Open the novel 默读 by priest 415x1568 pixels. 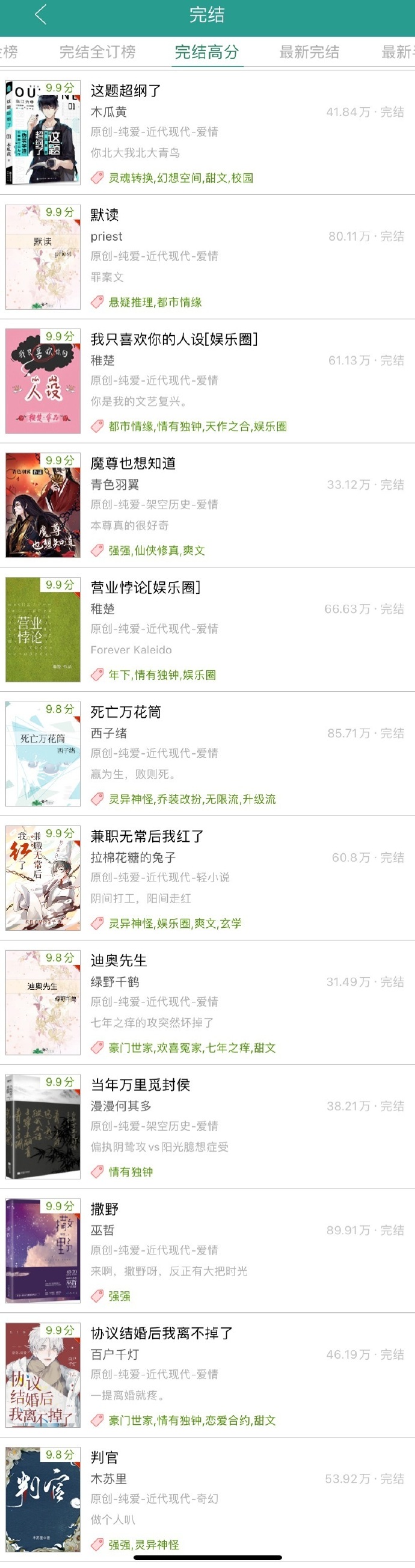point(105,215)
